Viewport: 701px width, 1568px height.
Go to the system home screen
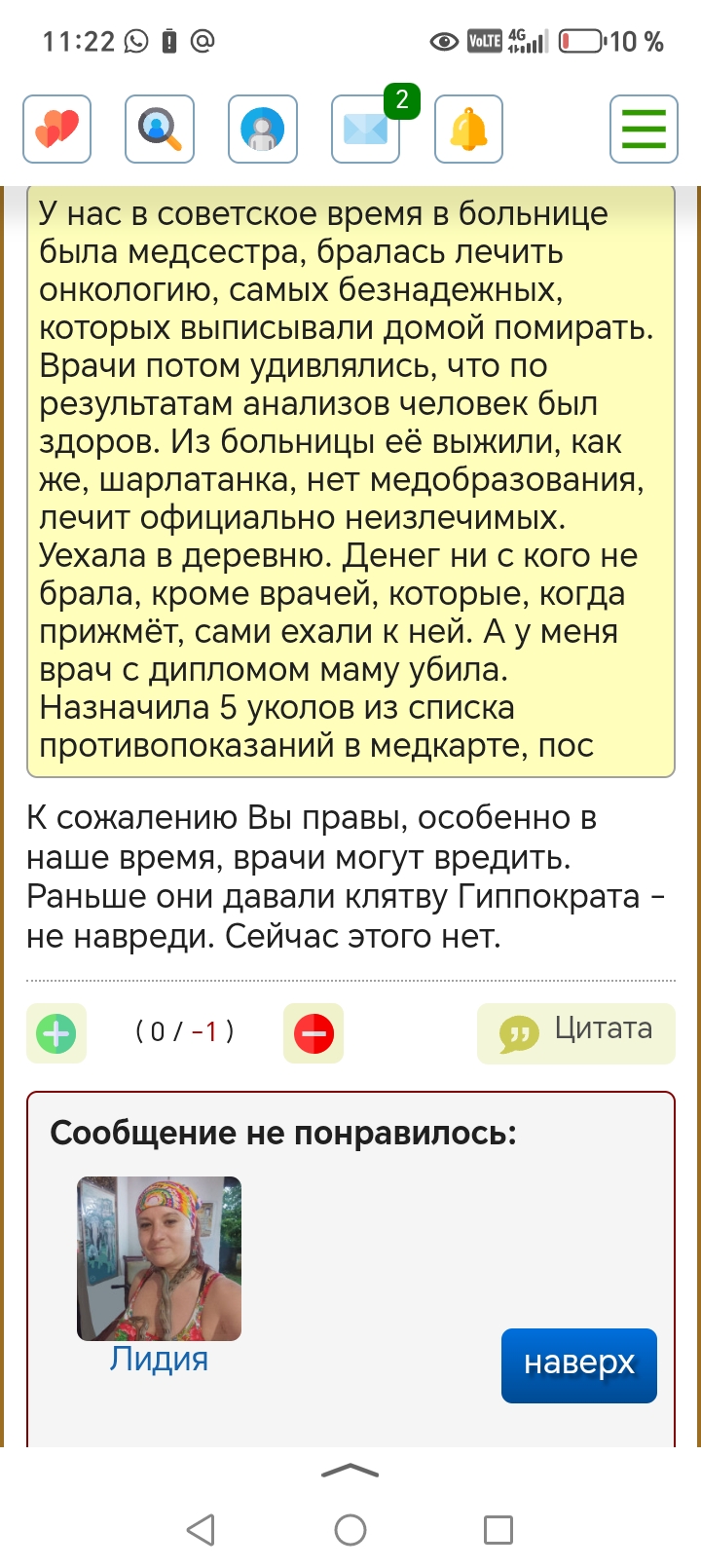pyautogui.click(x=350, y=1529)
